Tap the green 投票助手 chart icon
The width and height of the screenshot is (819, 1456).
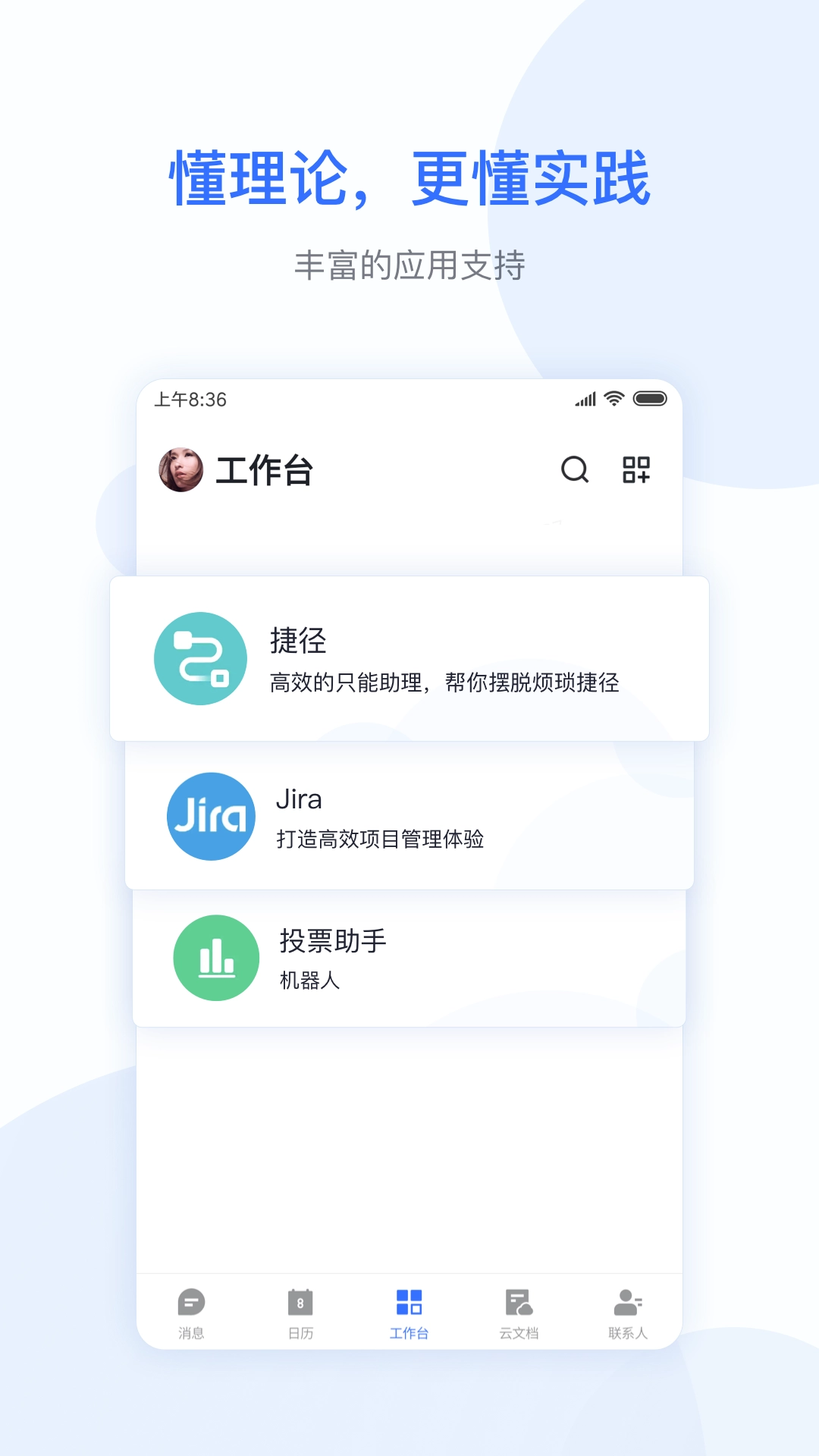point(216,958)
